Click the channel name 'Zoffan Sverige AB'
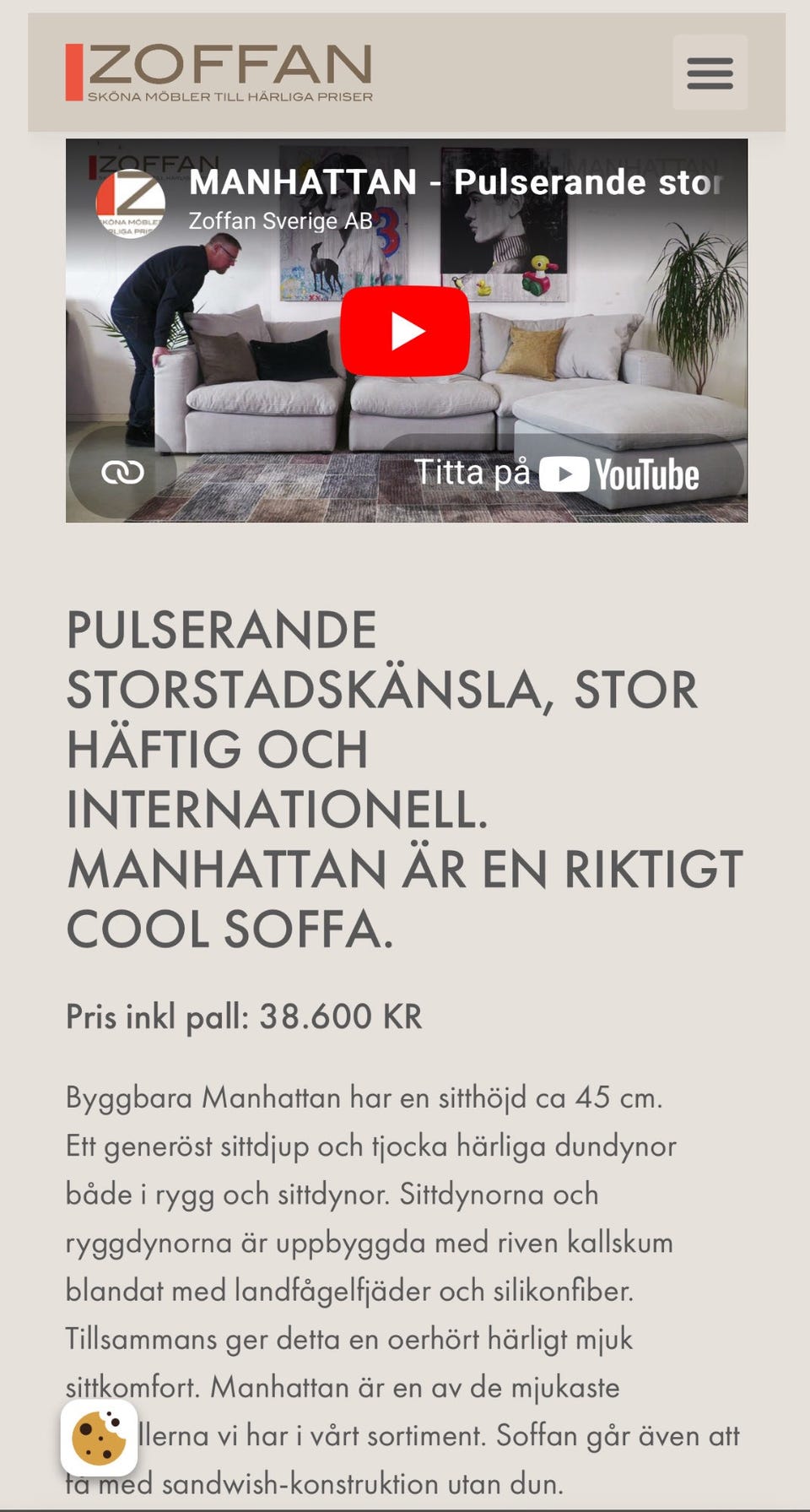Viewport: 810px width, 1512px height. 278,222
